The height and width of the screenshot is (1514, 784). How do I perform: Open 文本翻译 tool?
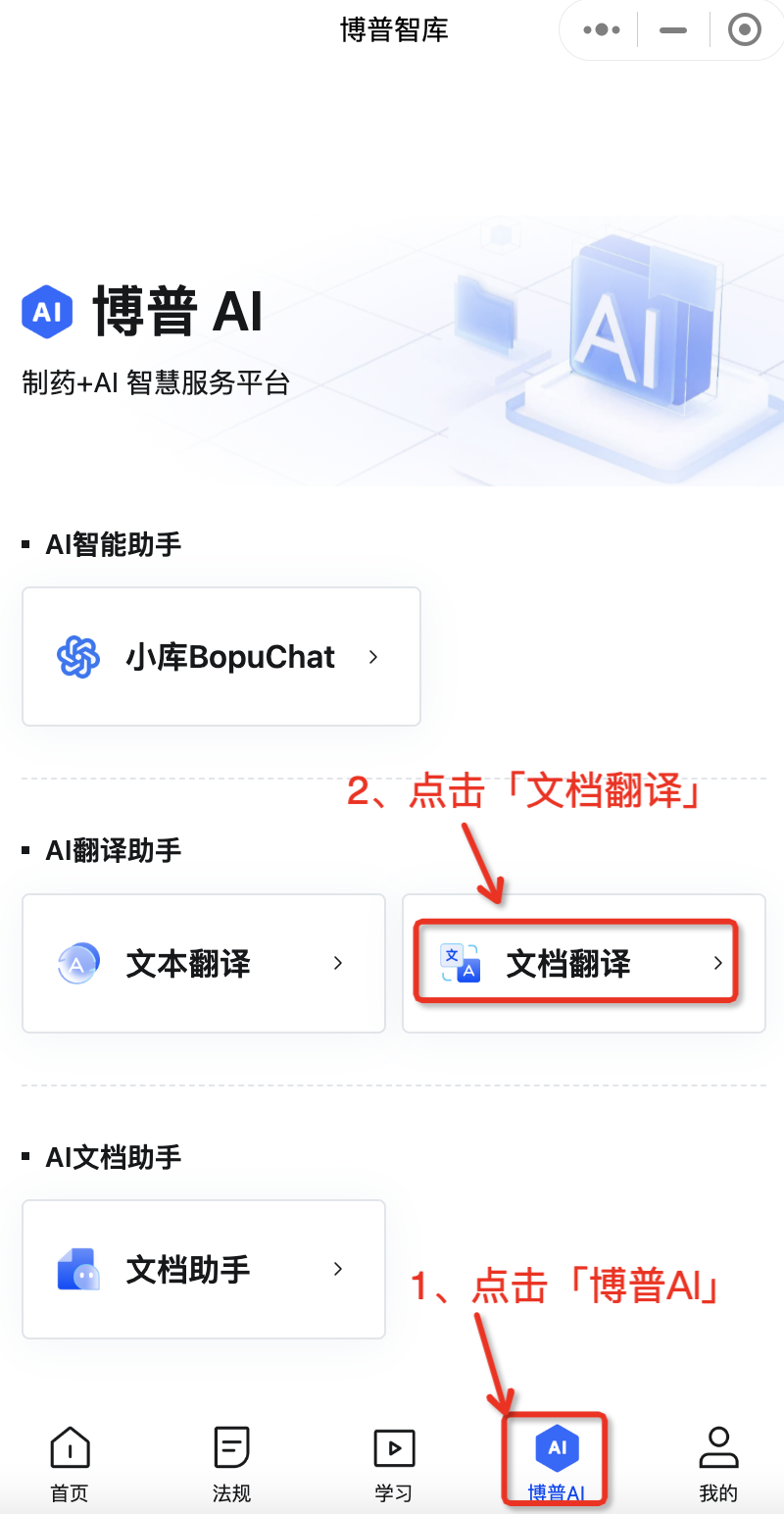point(204,963)
